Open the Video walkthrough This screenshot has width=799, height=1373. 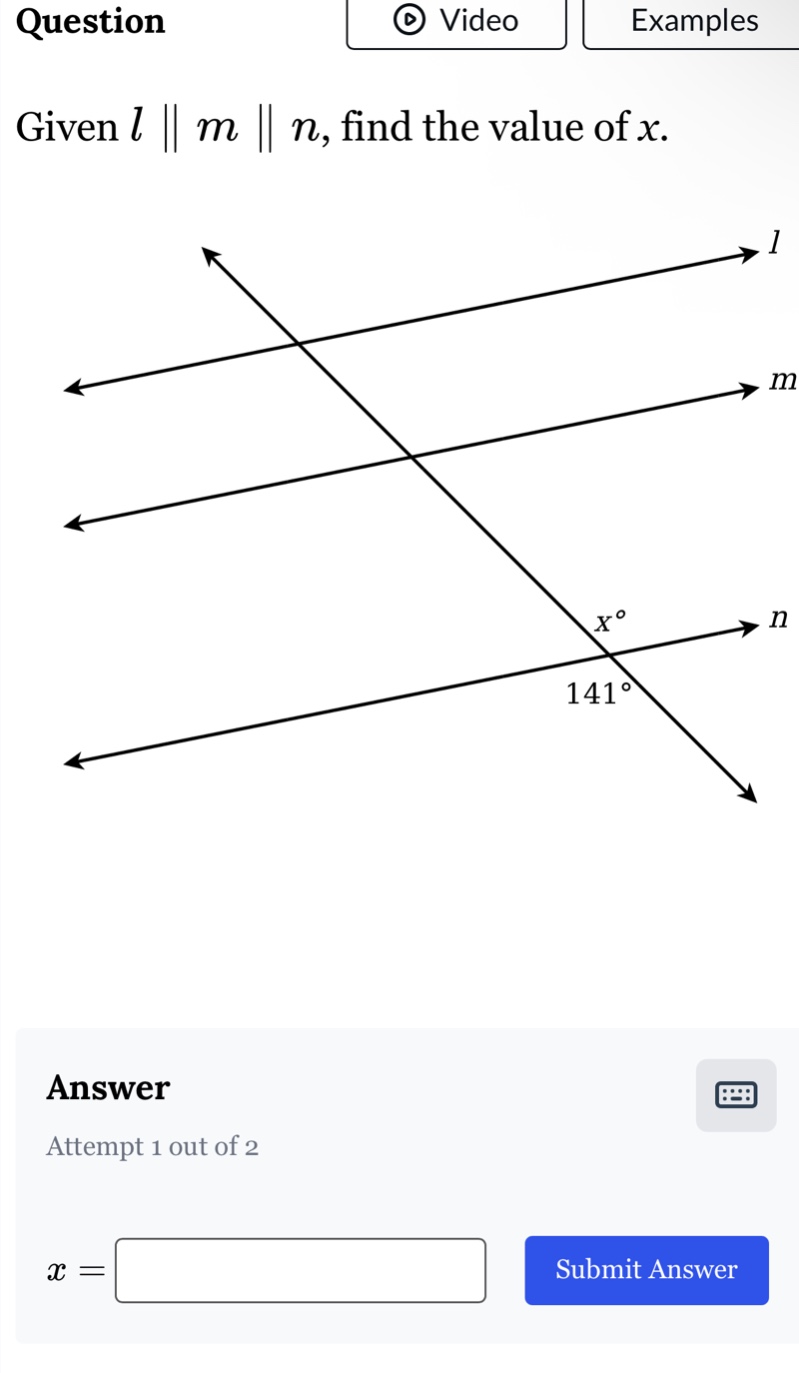[455, 21]
